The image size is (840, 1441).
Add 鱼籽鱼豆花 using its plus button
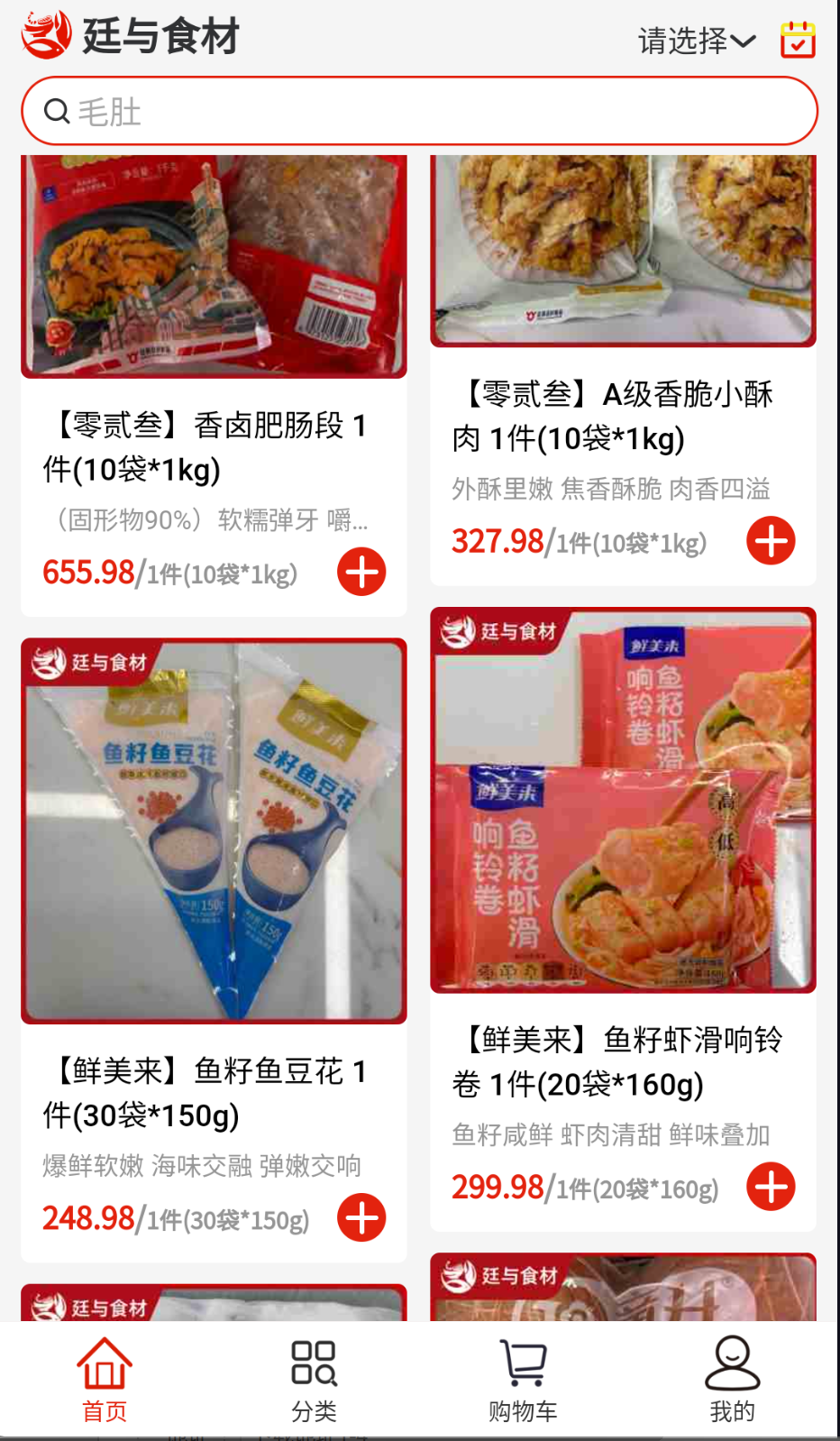point(361,1217)
